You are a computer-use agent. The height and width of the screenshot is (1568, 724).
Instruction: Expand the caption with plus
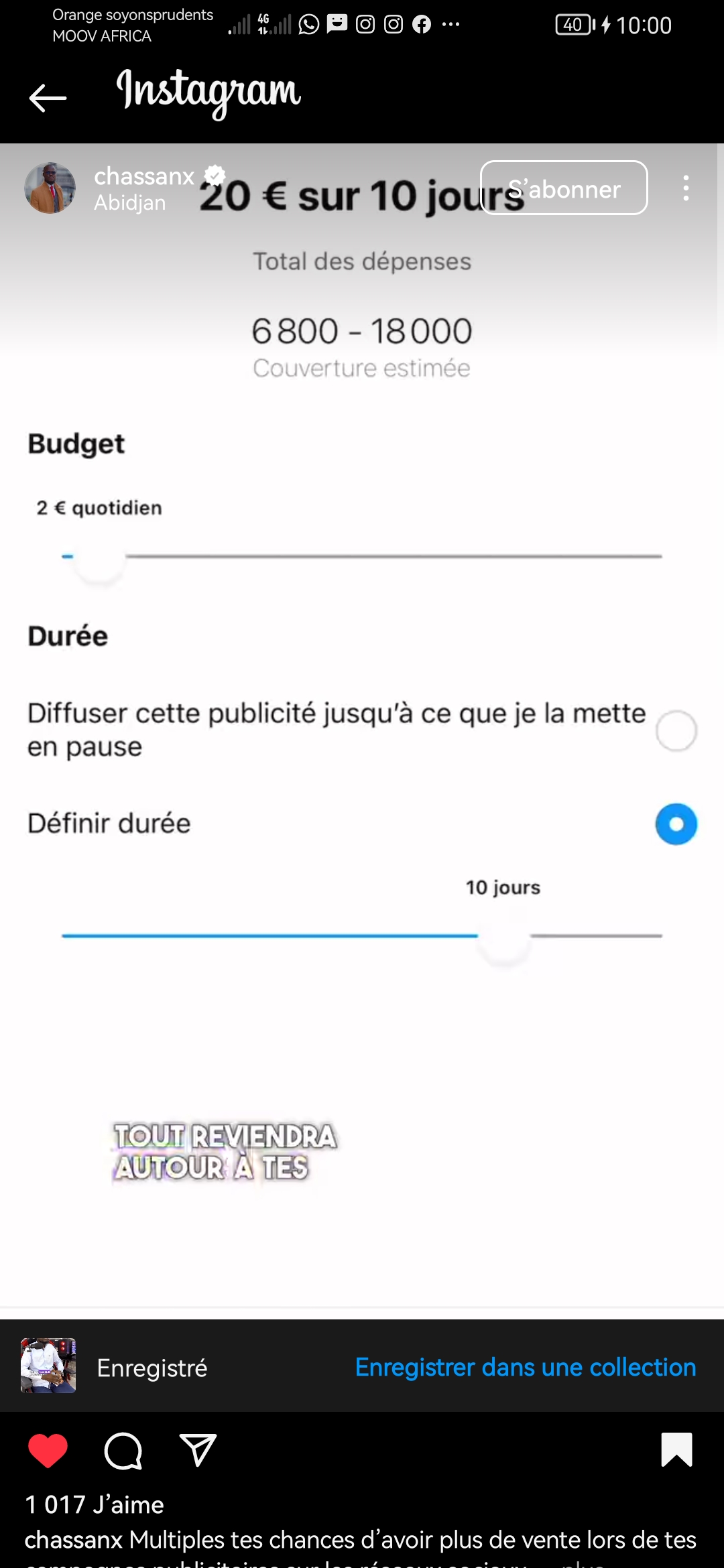[583, 1564]
